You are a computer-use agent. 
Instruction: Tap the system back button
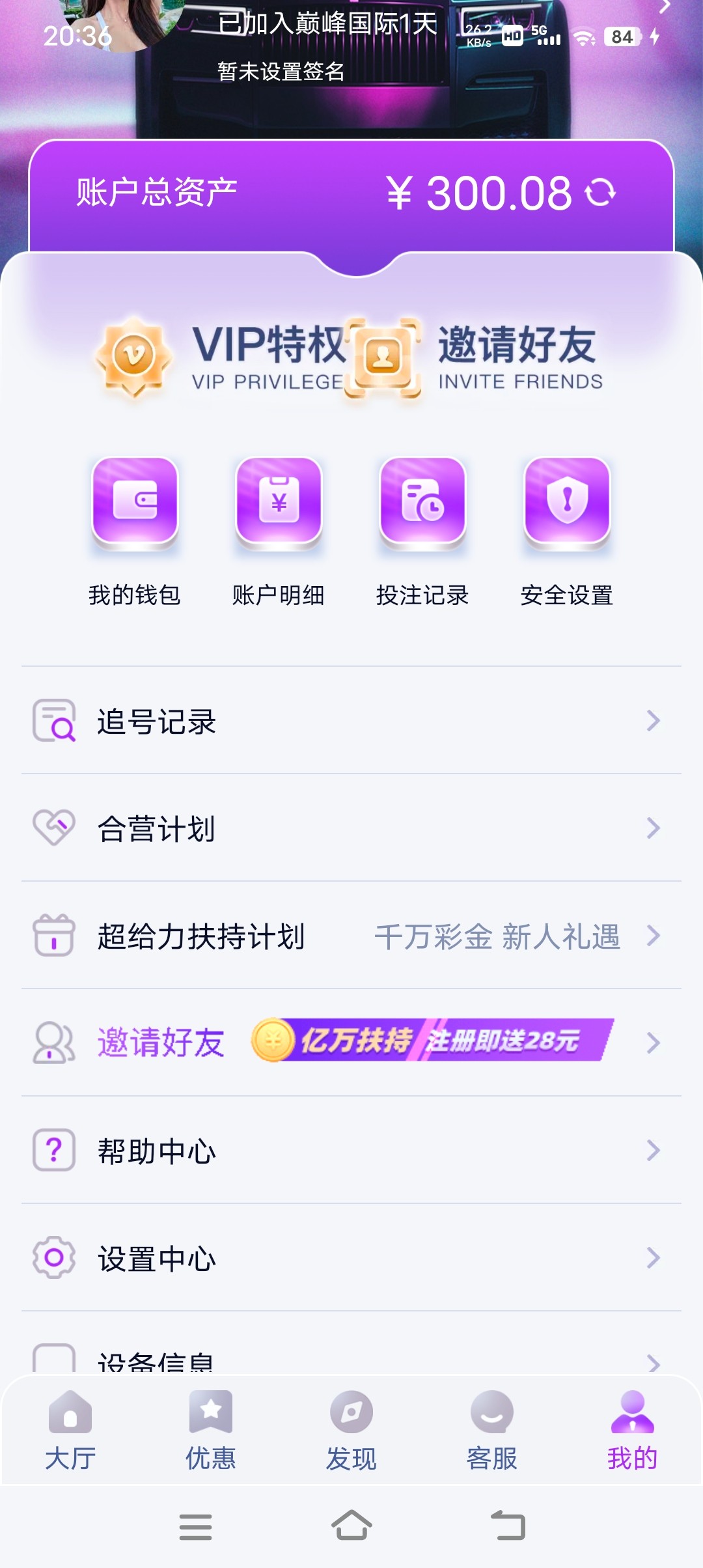(x=508, y=1526)
